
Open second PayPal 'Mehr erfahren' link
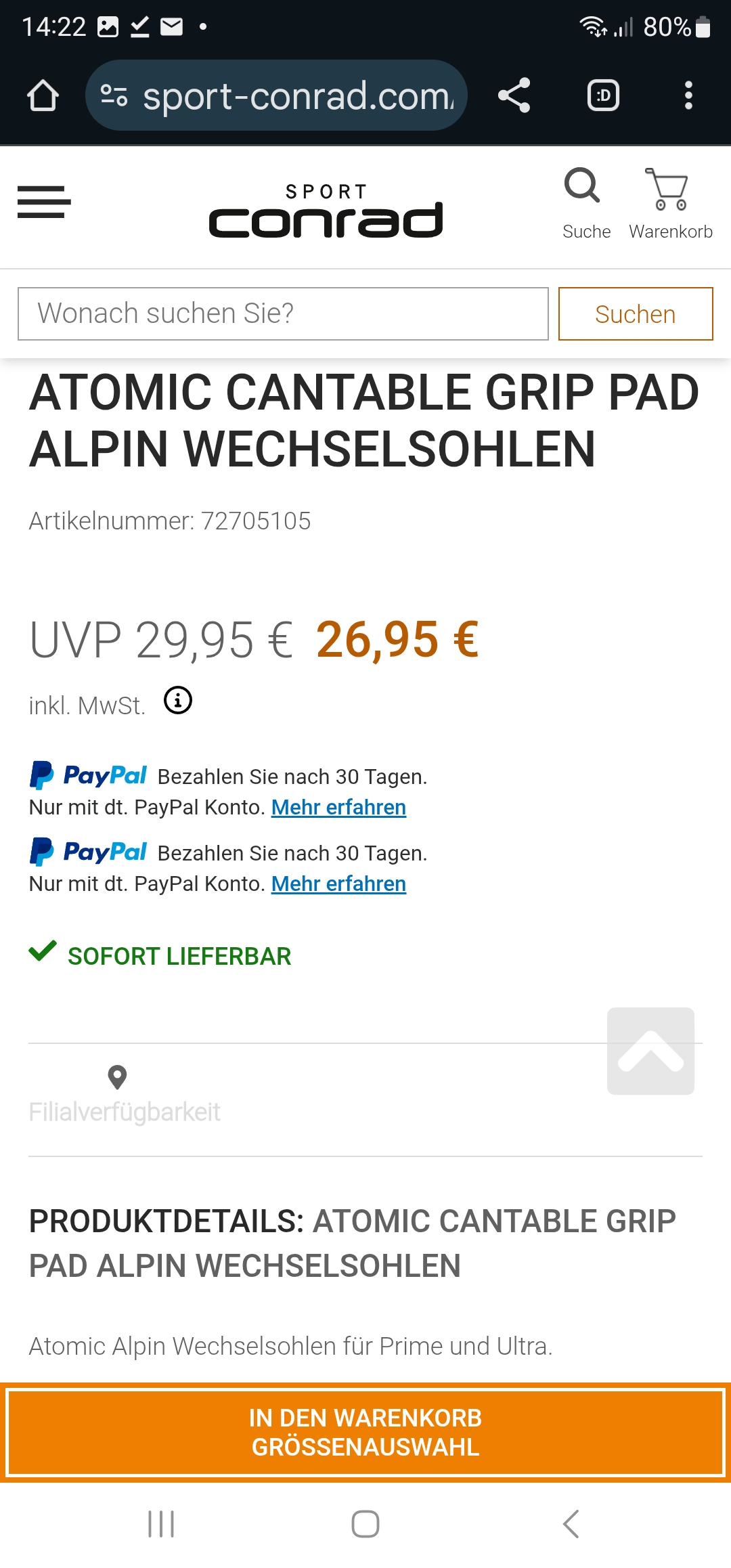(338, 884)
